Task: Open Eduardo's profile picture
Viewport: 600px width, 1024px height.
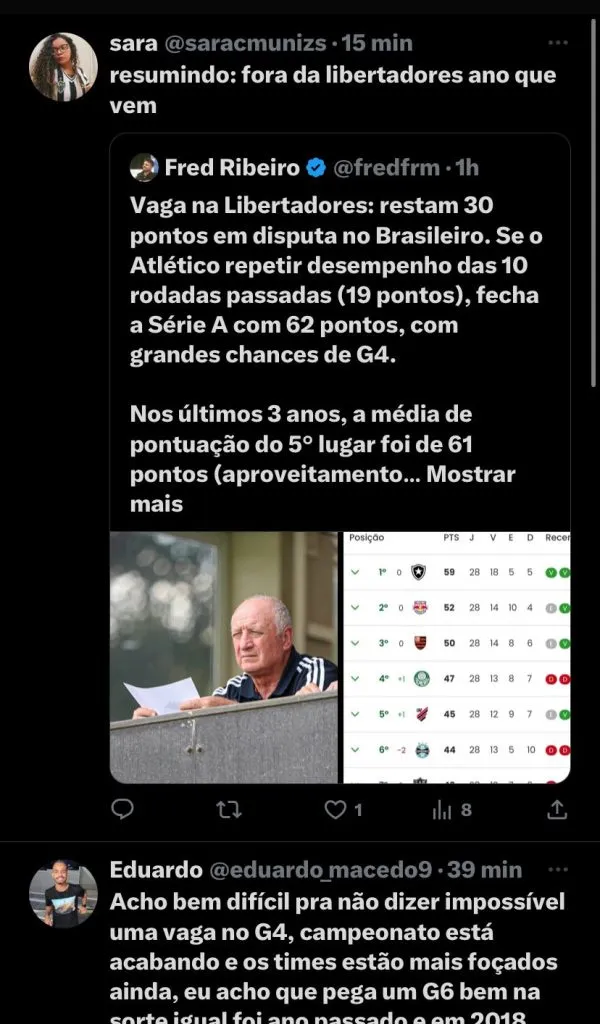Action: 63,893
